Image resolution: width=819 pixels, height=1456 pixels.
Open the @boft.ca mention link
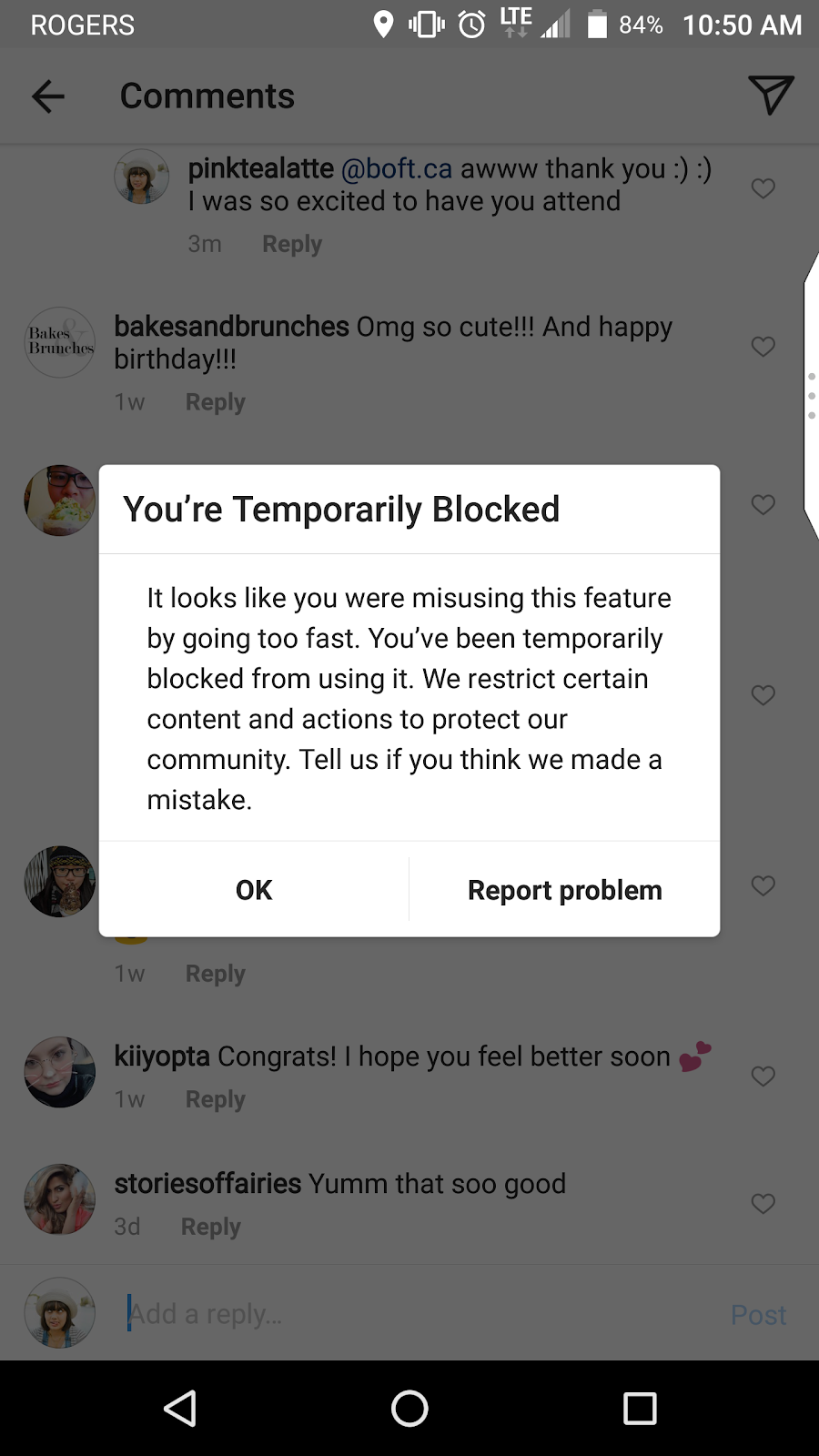397,169
